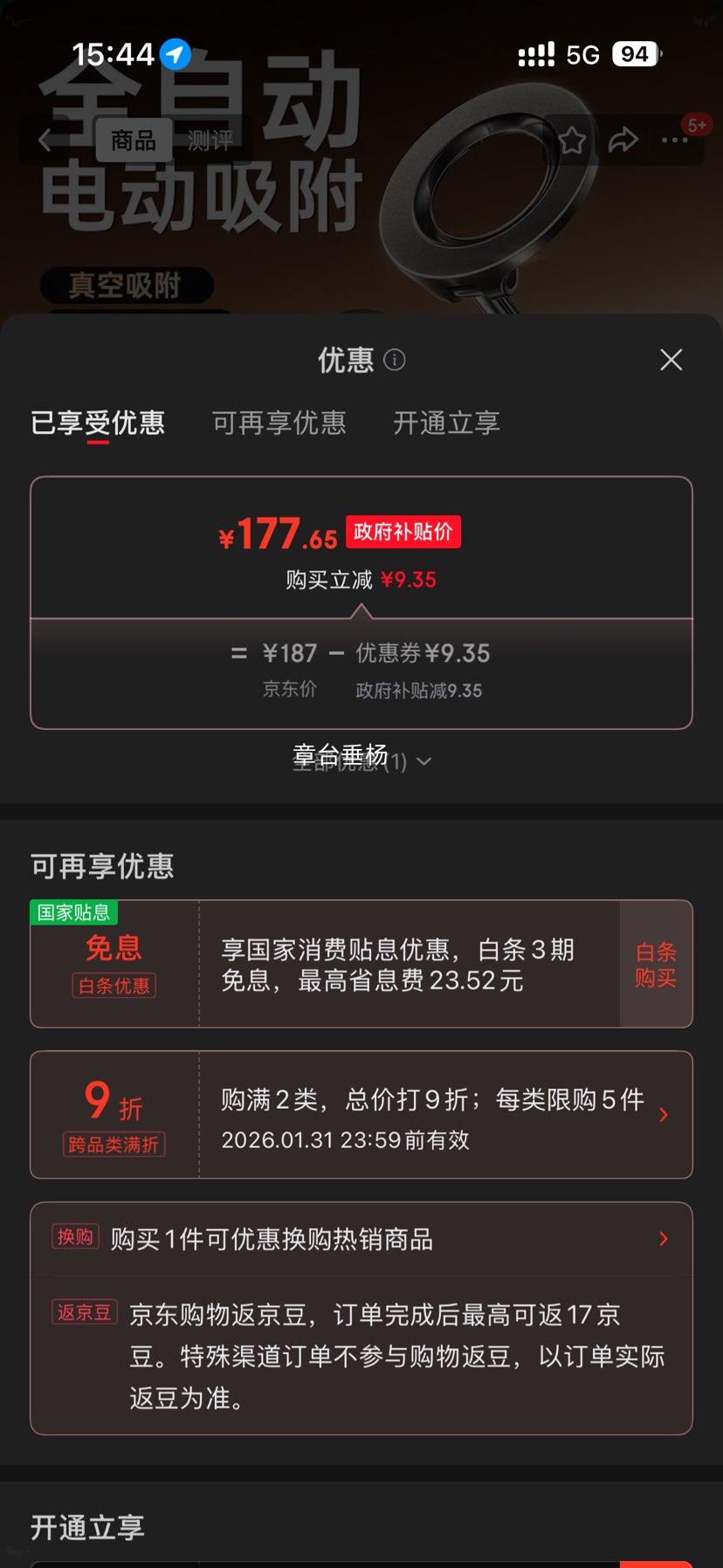
Task: Share the product via the share icon
Action: point(625,140)
